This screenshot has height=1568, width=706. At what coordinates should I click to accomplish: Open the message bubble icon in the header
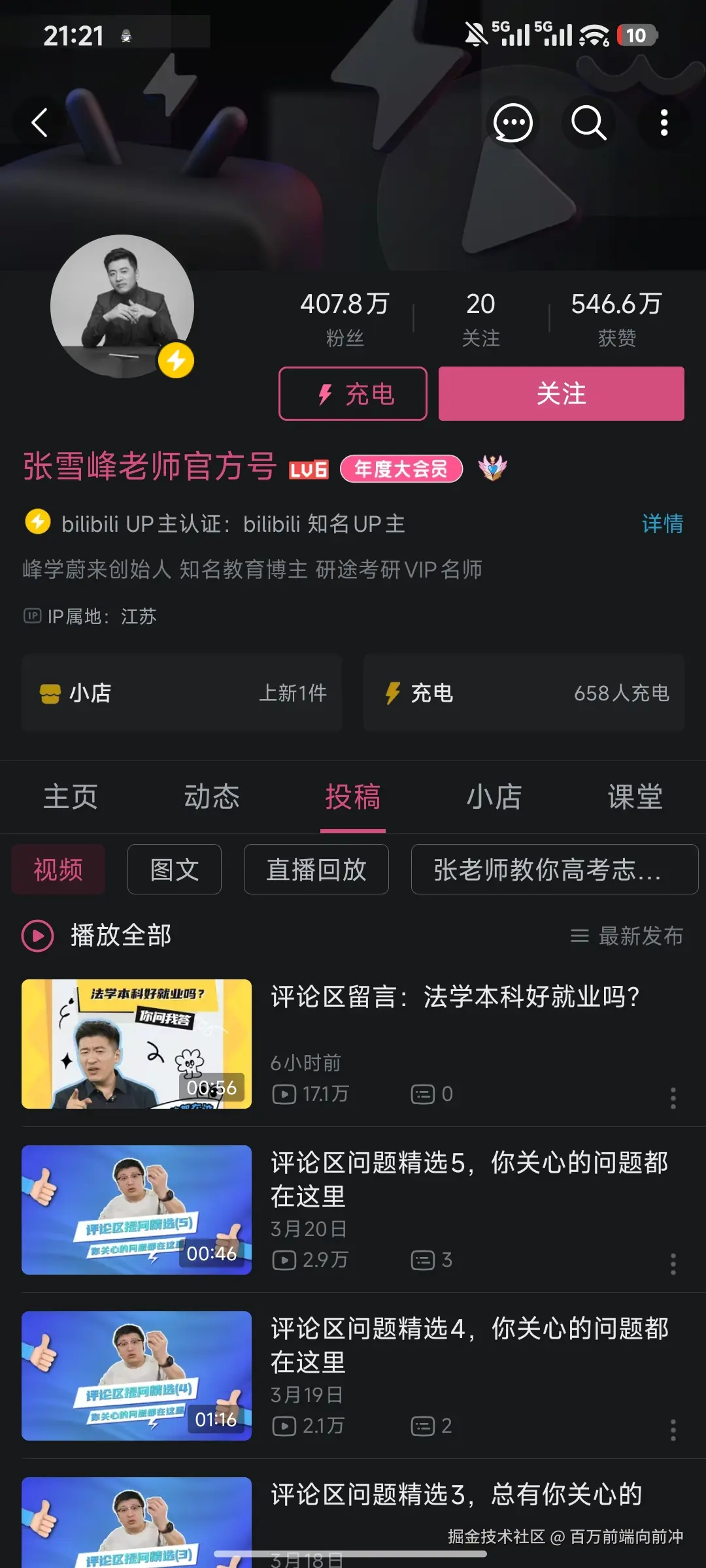coord(514,122)
